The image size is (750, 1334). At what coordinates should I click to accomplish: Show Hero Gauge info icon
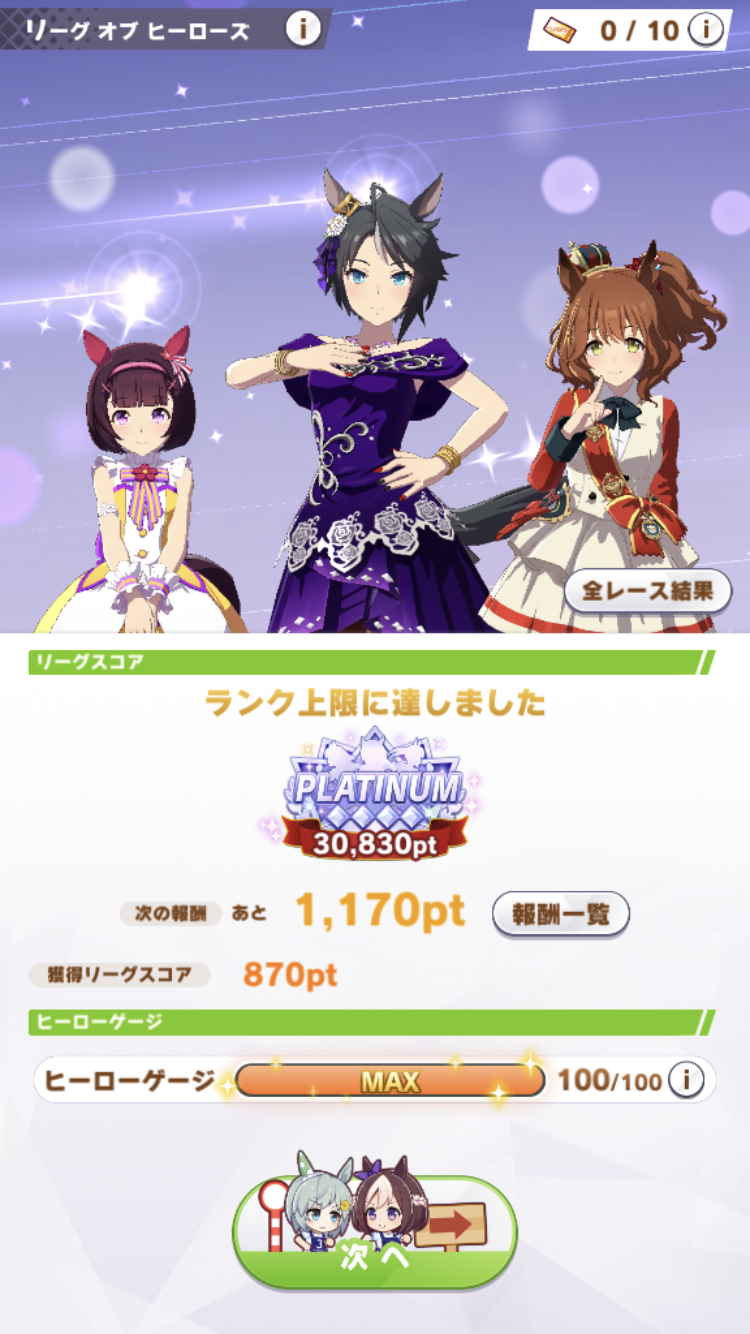click(x=689, y=1080)
